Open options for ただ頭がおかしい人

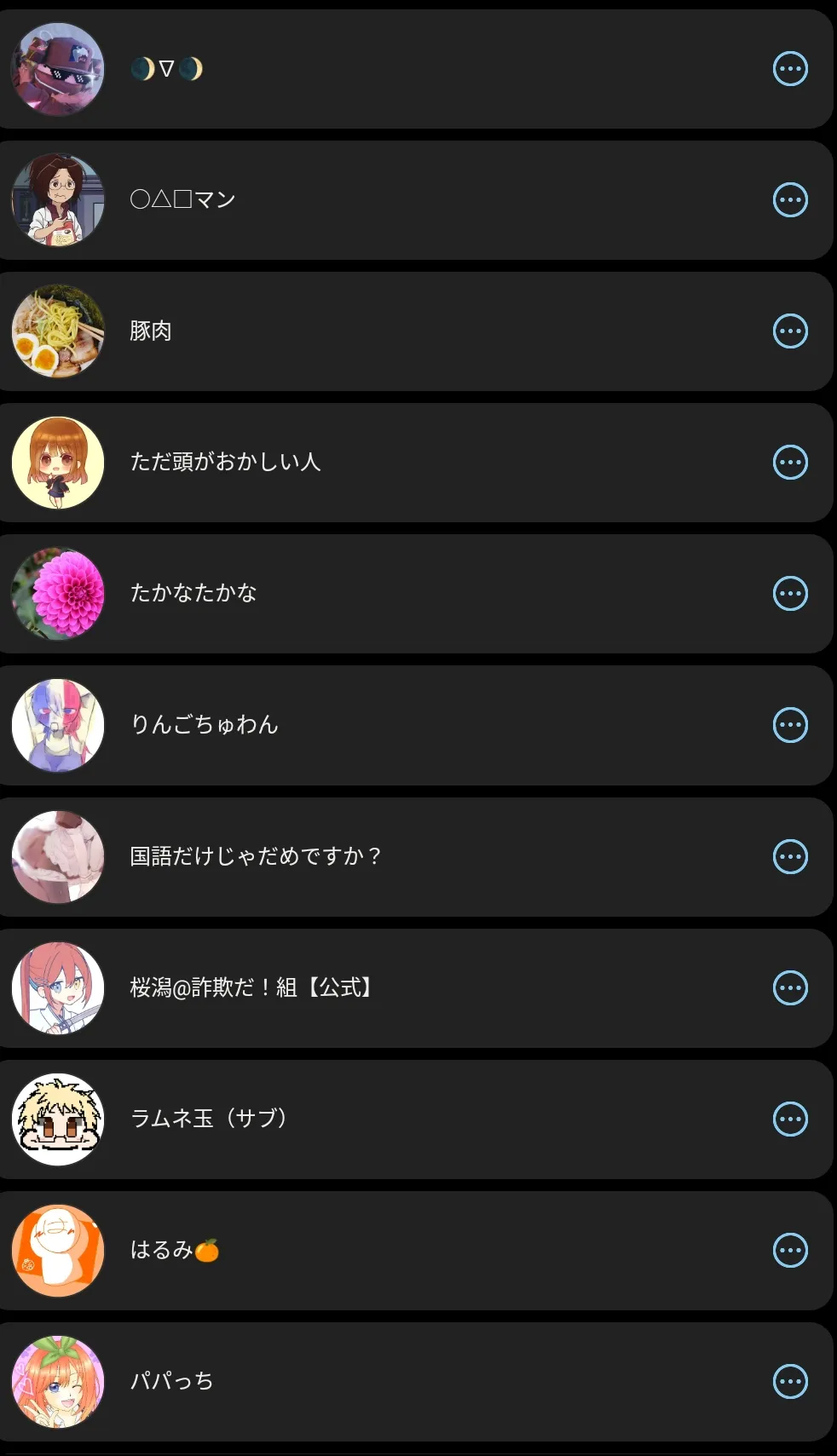pyautogui.click(x=789, y=463)
